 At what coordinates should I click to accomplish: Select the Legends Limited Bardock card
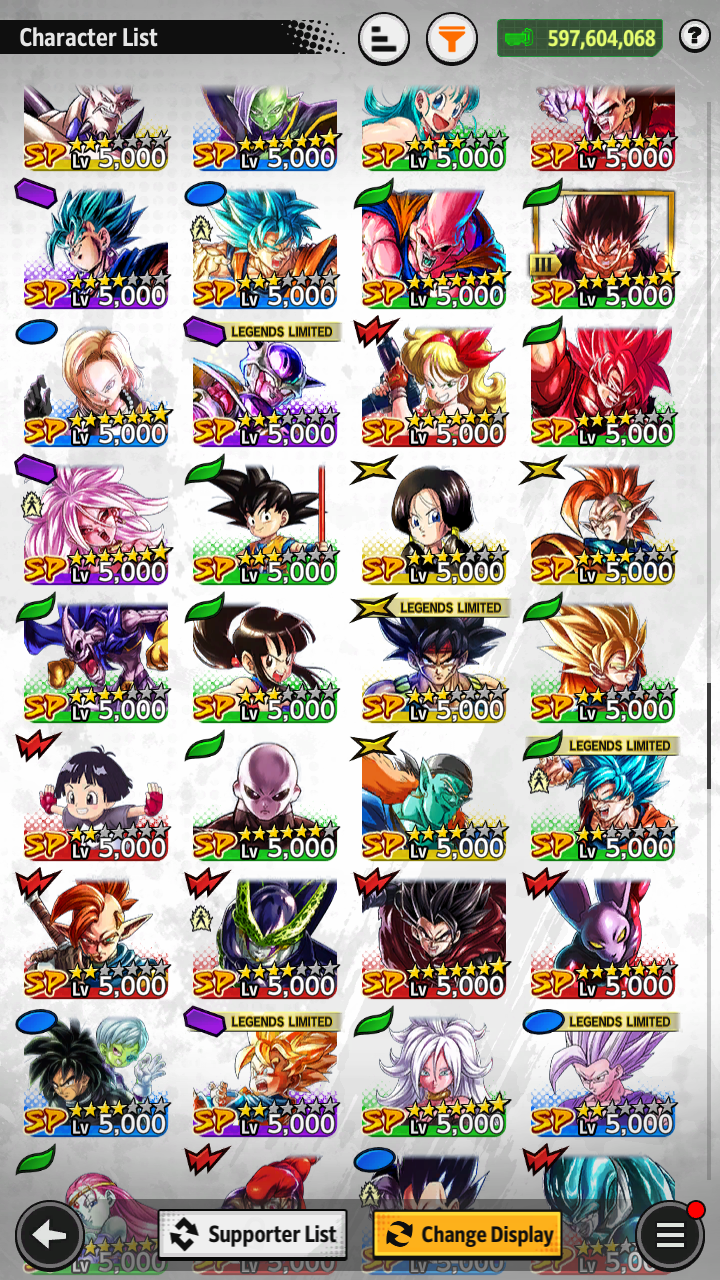(434, 662)
